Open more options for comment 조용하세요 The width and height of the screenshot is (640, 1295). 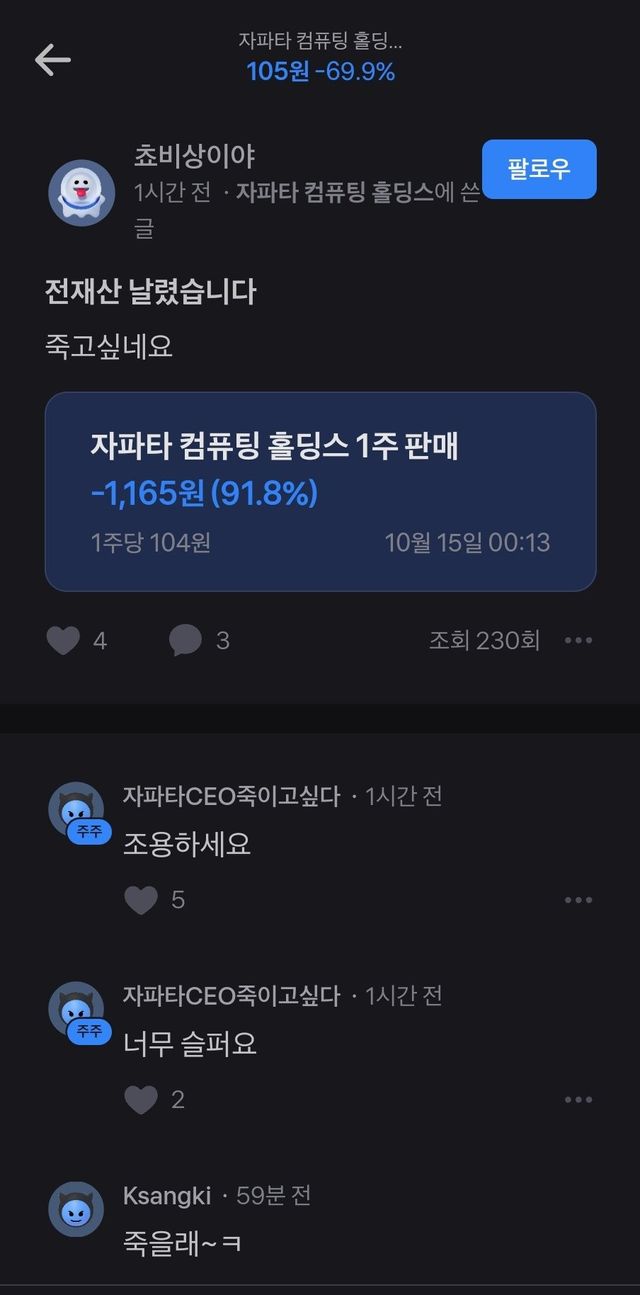pos(578,900)
